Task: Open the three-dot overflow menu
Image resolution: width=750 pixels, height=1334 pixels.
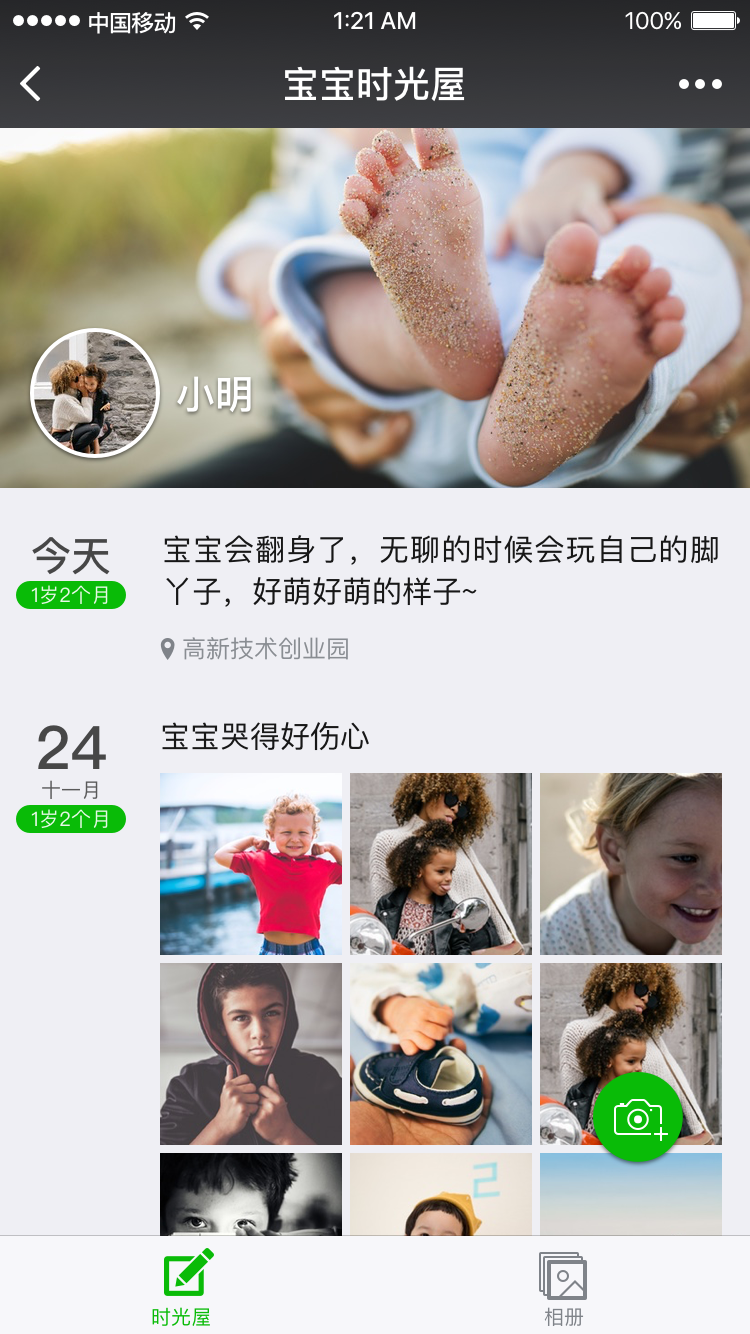Action: coord(700,84)
